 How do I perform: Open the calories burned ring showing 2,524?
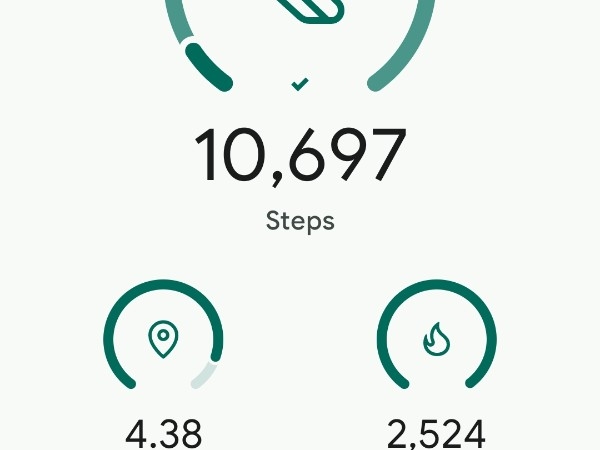pyautogui.click(x=436, y=339)
